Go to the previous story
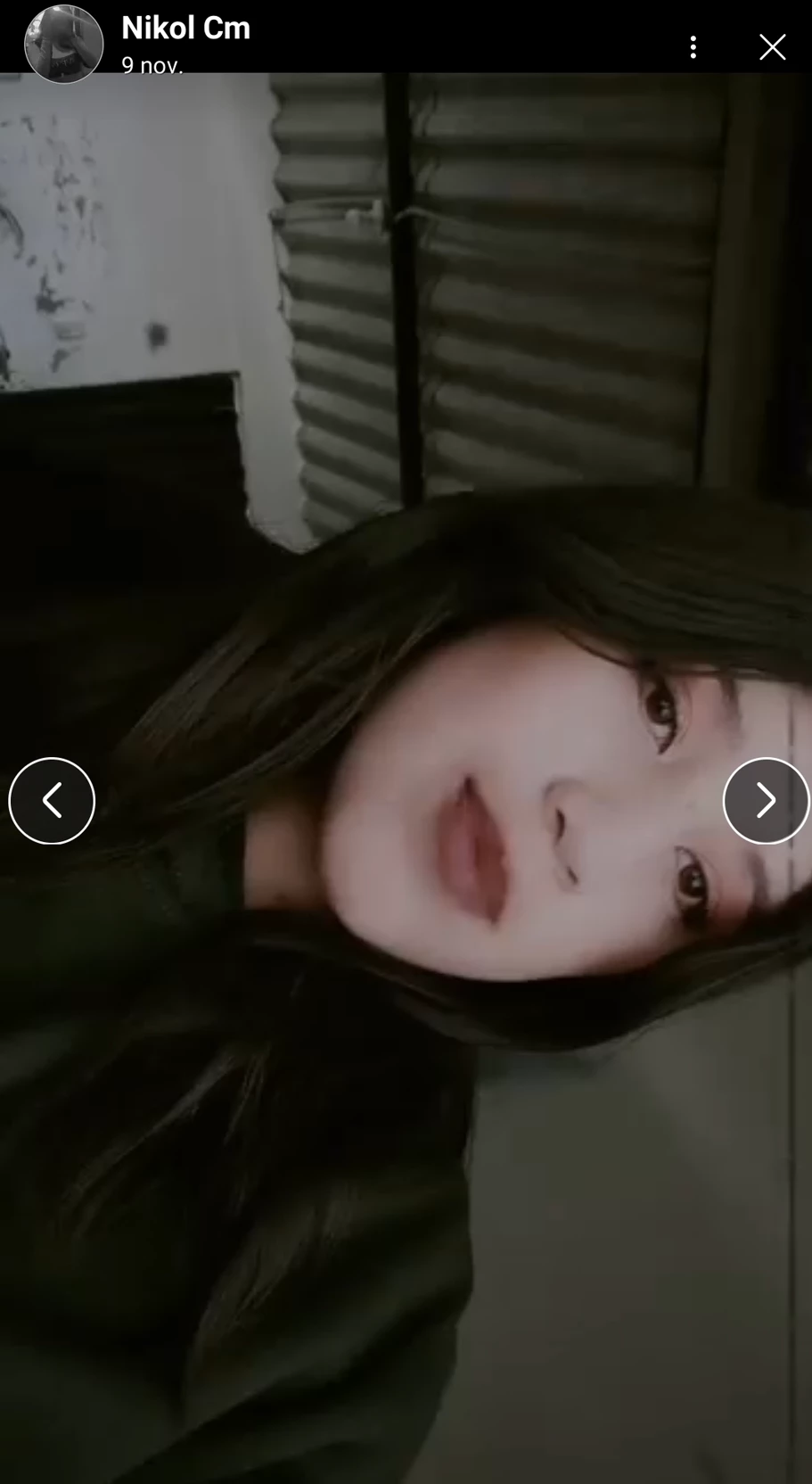The height and width of the screenshot is (1484, 812). (52, 800)
